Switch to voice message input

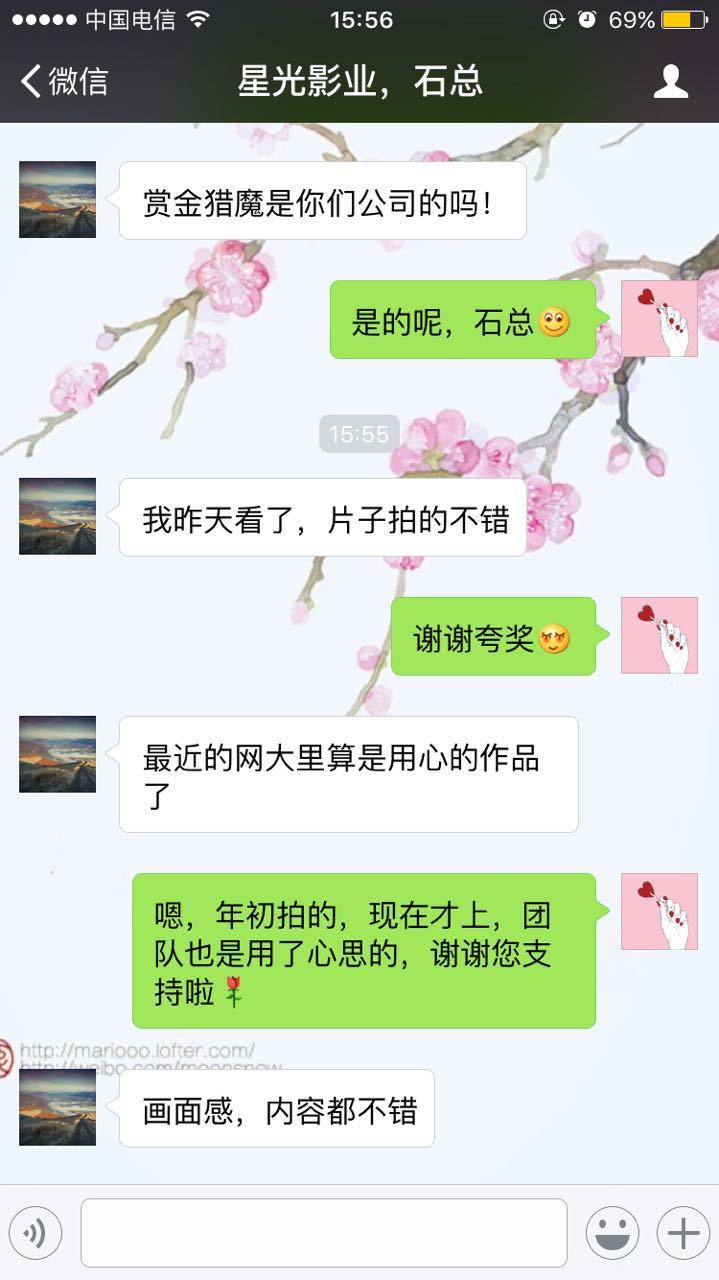click(36, 1233)
